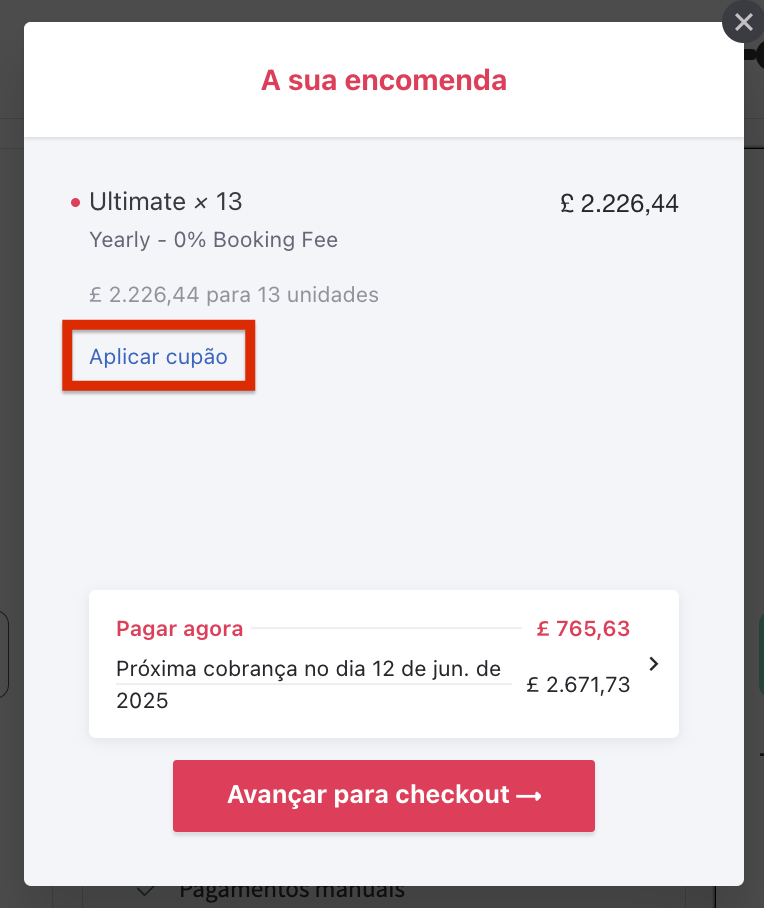Select the Pagar agora label in red
This screenshot has height=908, width=764.
click(x=179, y=628)
